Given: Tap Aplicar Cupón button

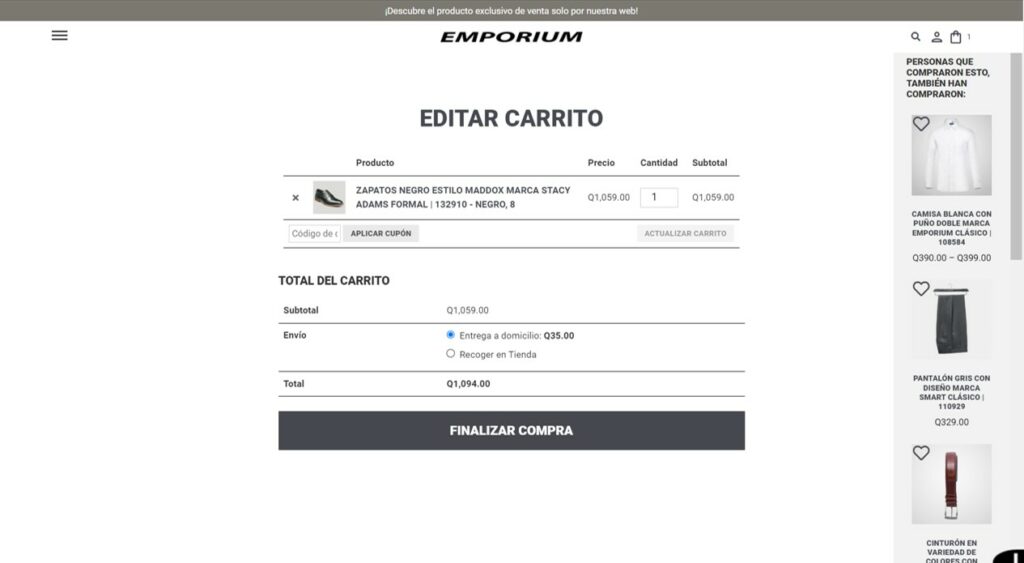Looking at the screenshot, I should tap(381, 233).
